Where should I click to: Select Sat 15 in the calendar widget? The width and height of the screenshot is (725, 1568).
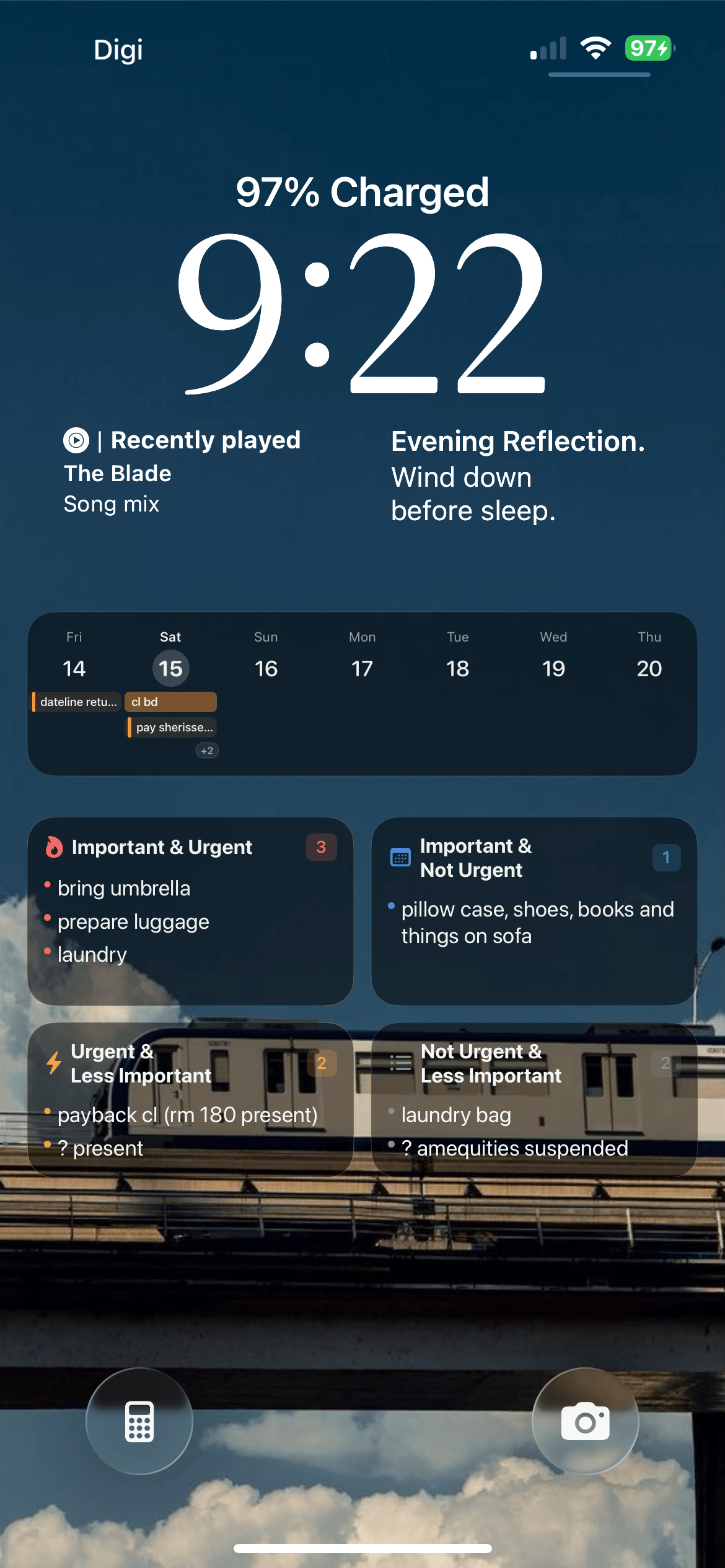click(170, 668)
